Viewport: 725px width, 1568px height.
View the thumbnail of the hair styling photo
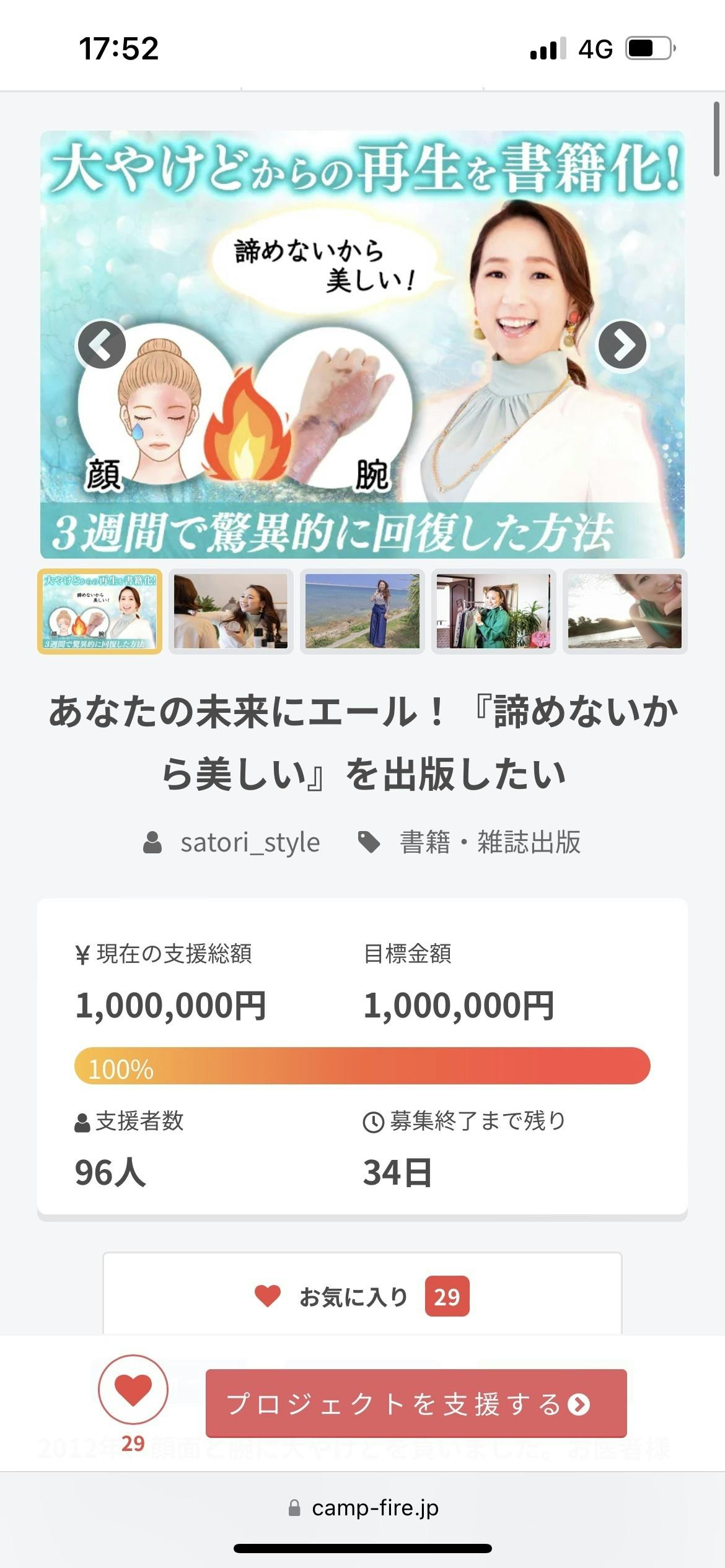231,611
